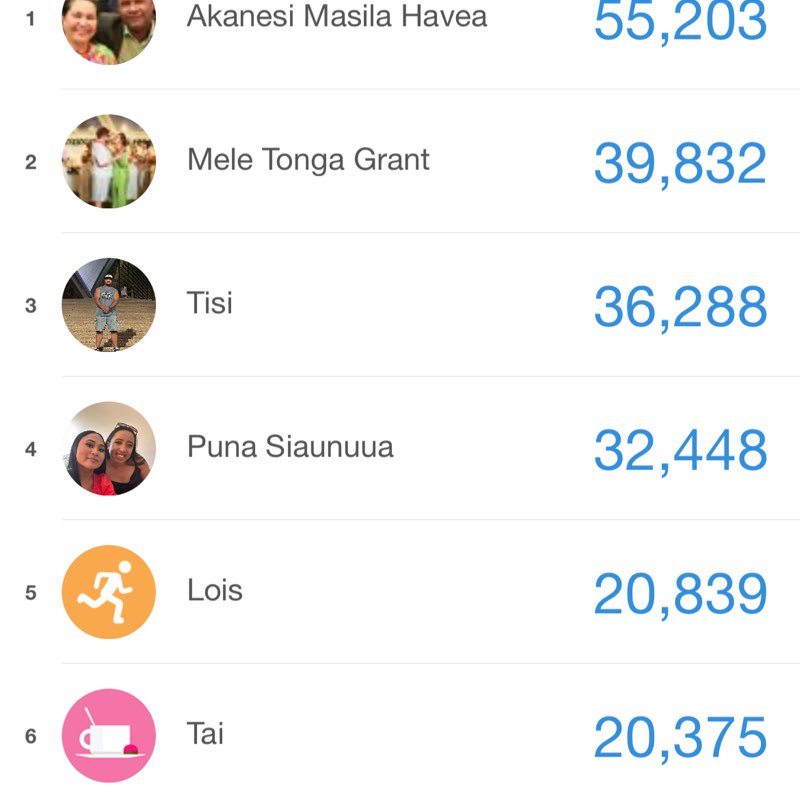Image resolution: width=800 pixels, height=801 pixels.
Task: Select Tisi's avatar image
Action: point(109,303)
